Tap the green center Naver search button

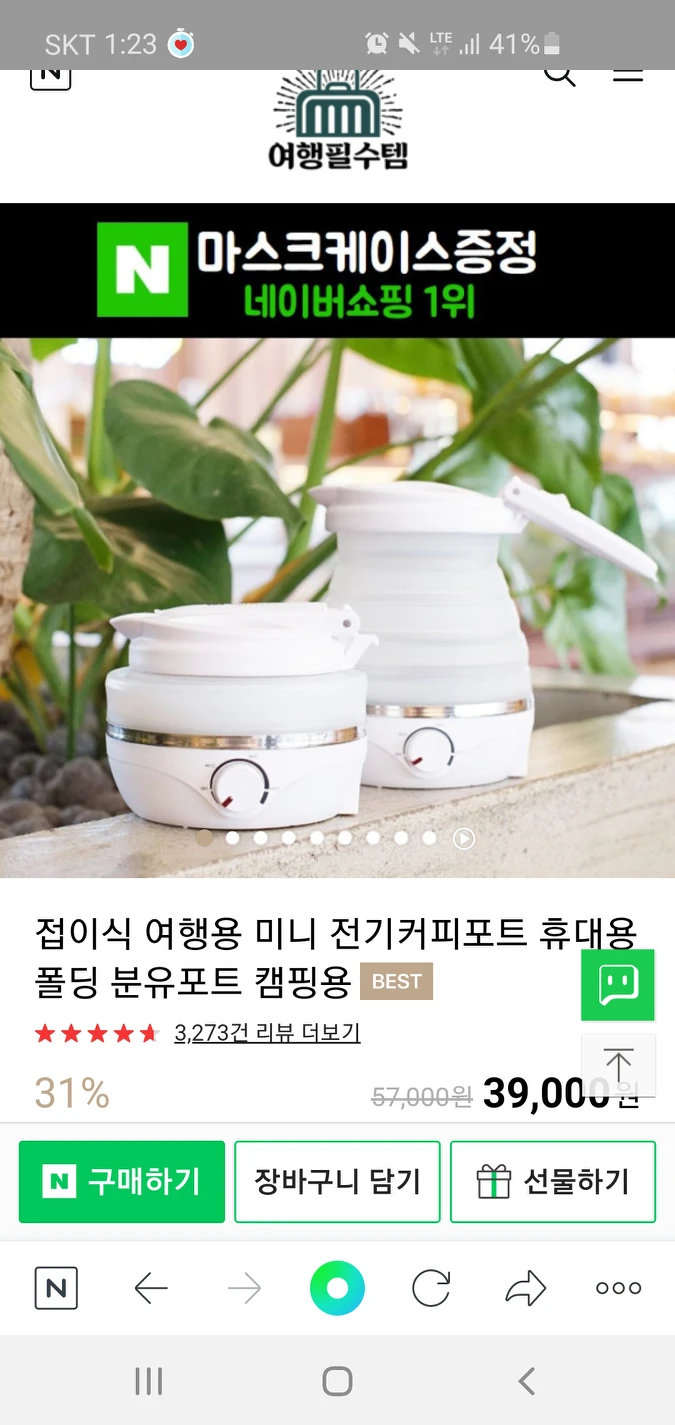[337, 1288]
